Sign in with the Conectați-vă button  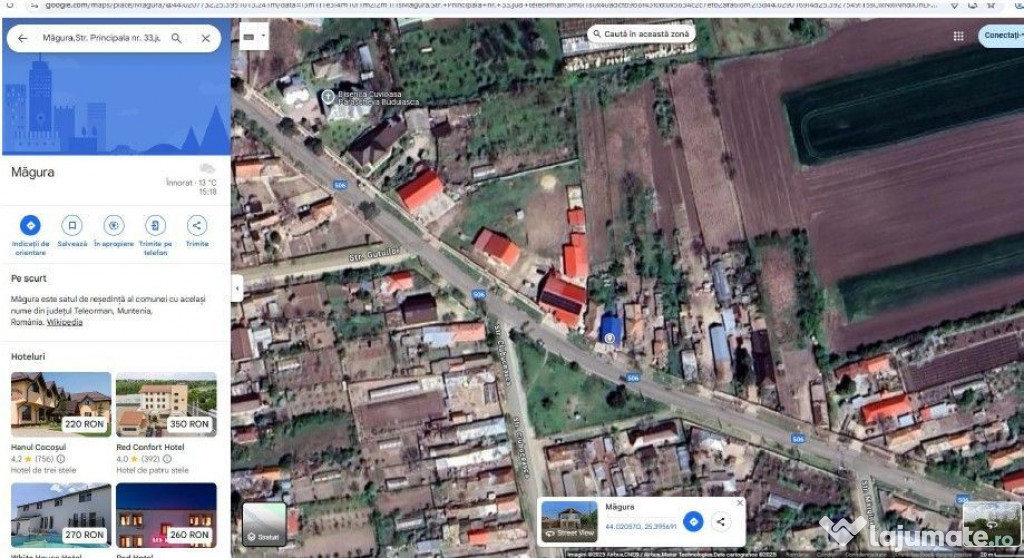pyautogui.click(x=1002, y=35)
